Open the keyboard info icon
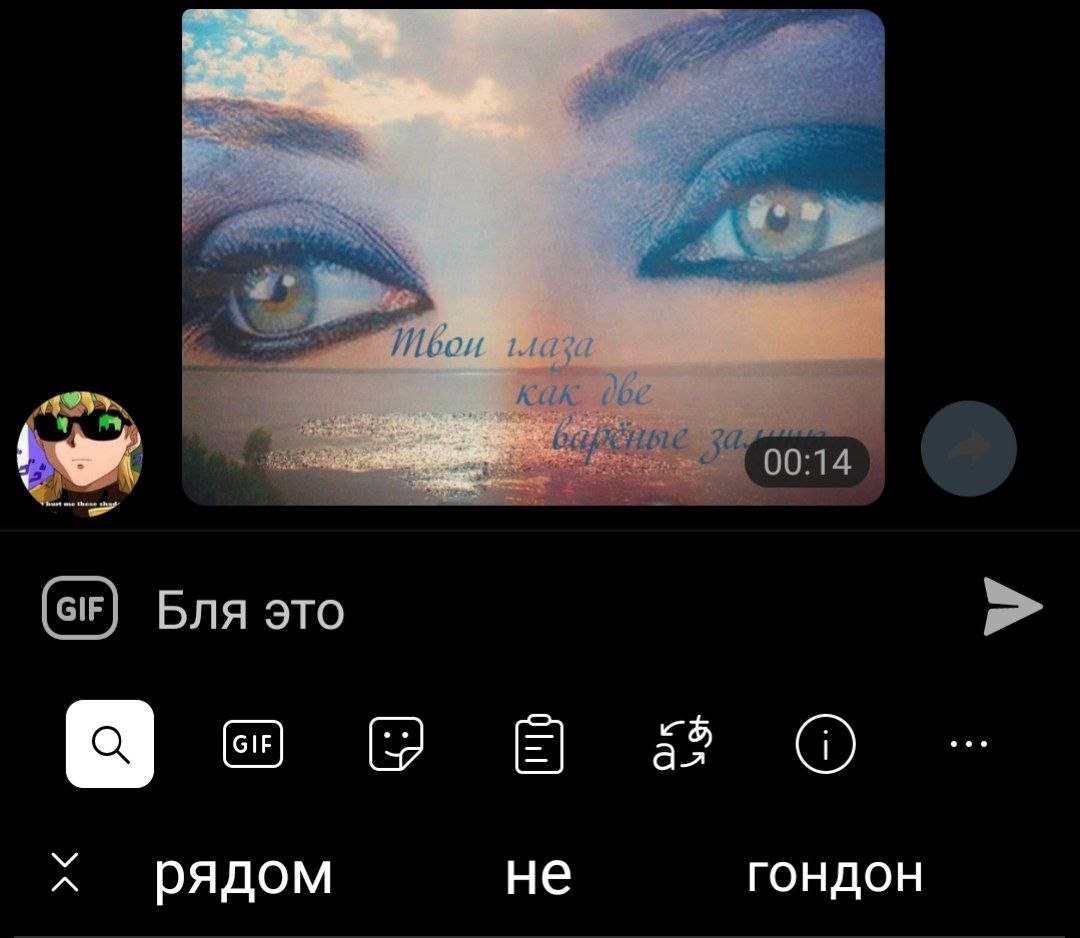1080x938 pixels. click(x=825, y=744)
